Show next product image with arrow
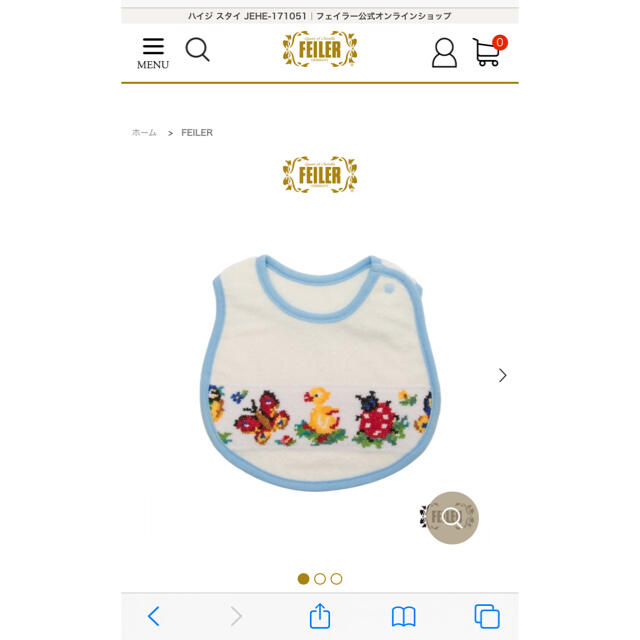Image resolution: width=640 pixels, height=640 pixels. (502, 375)
